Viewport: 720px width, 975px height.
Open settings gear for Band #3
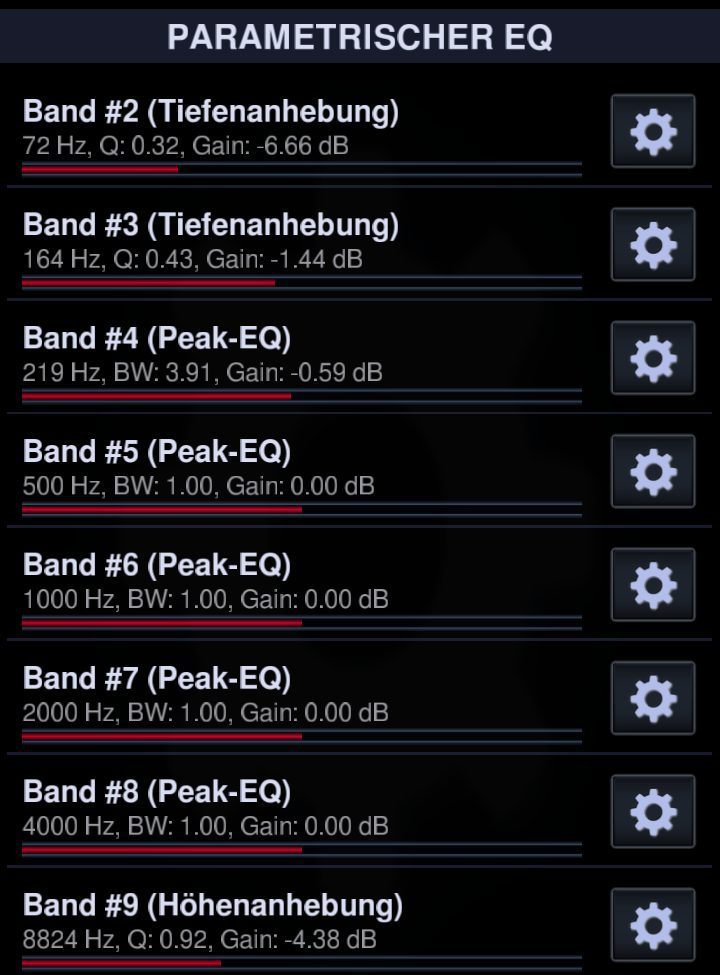(x=653, y=244)
